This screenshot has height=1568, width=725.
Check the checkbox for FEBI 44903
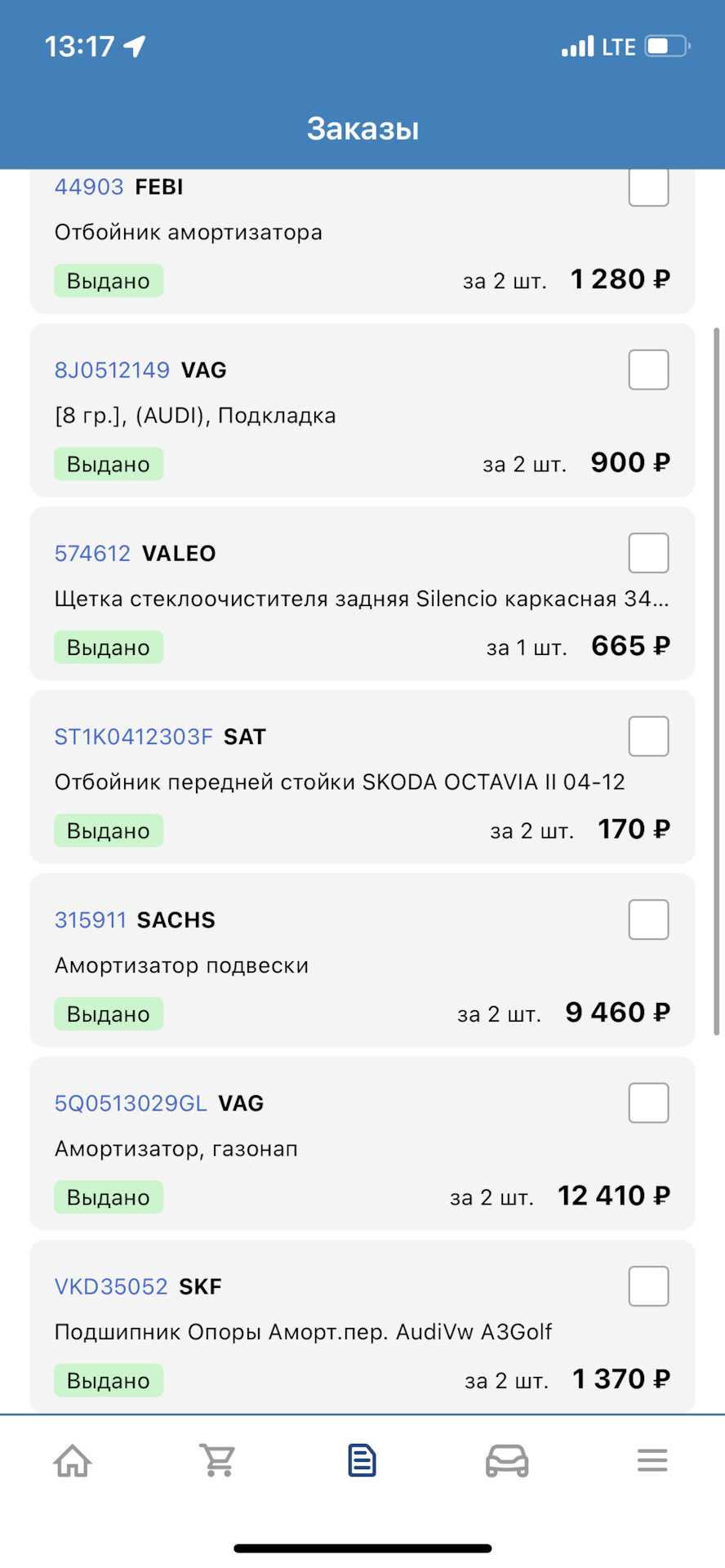[647, 187]
